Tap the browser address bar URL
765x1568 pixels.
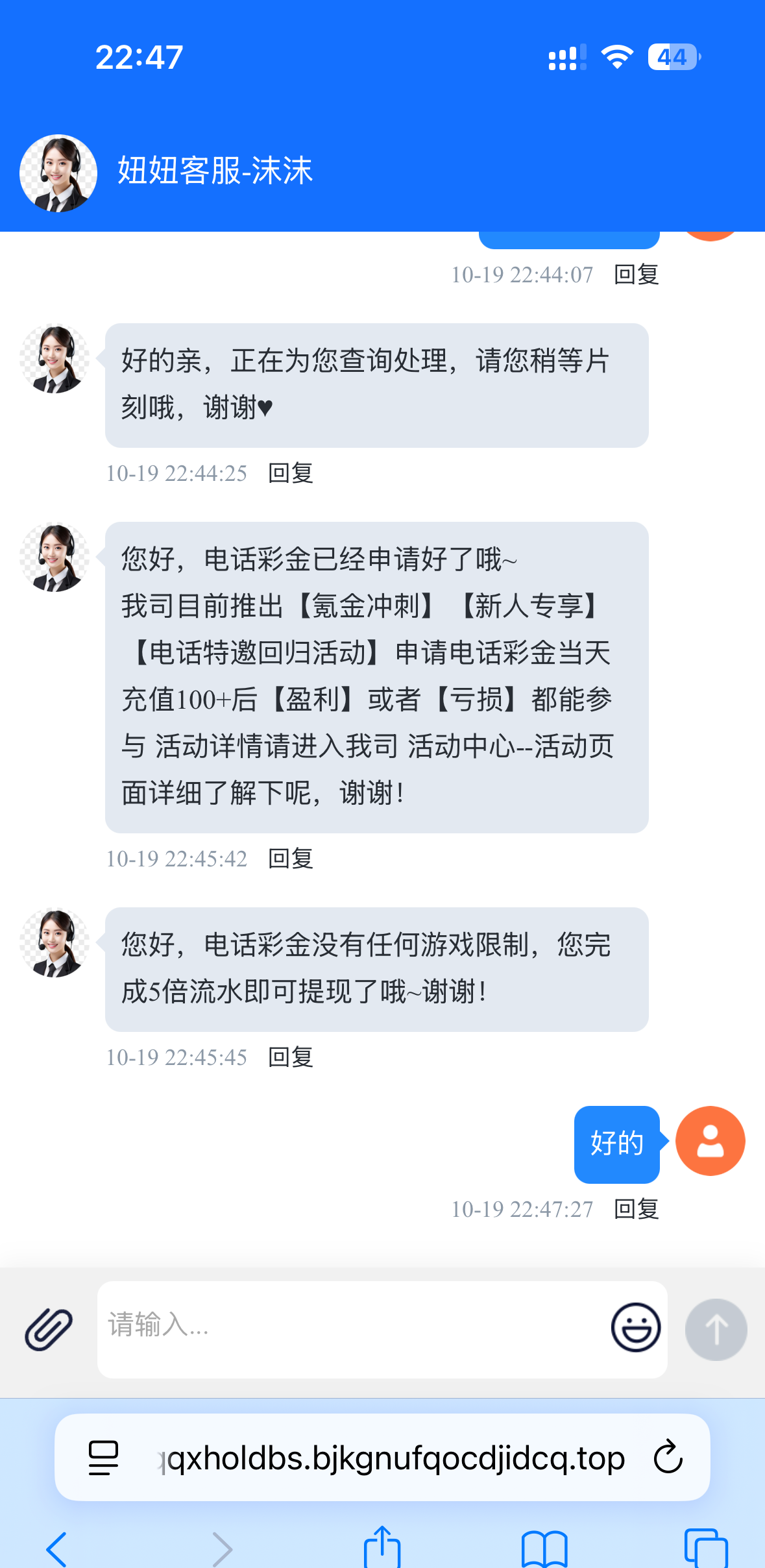pos(393,1458)
